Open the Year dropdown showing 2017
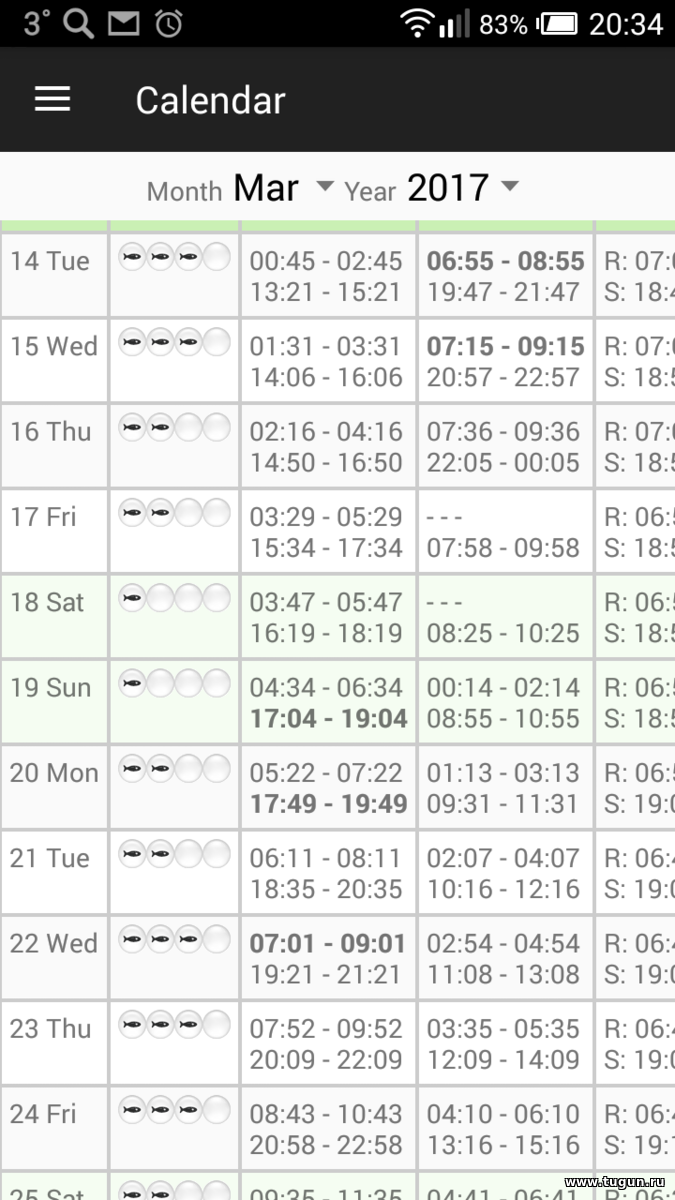Screen dimensions: 675x1200 pos(464,188)
